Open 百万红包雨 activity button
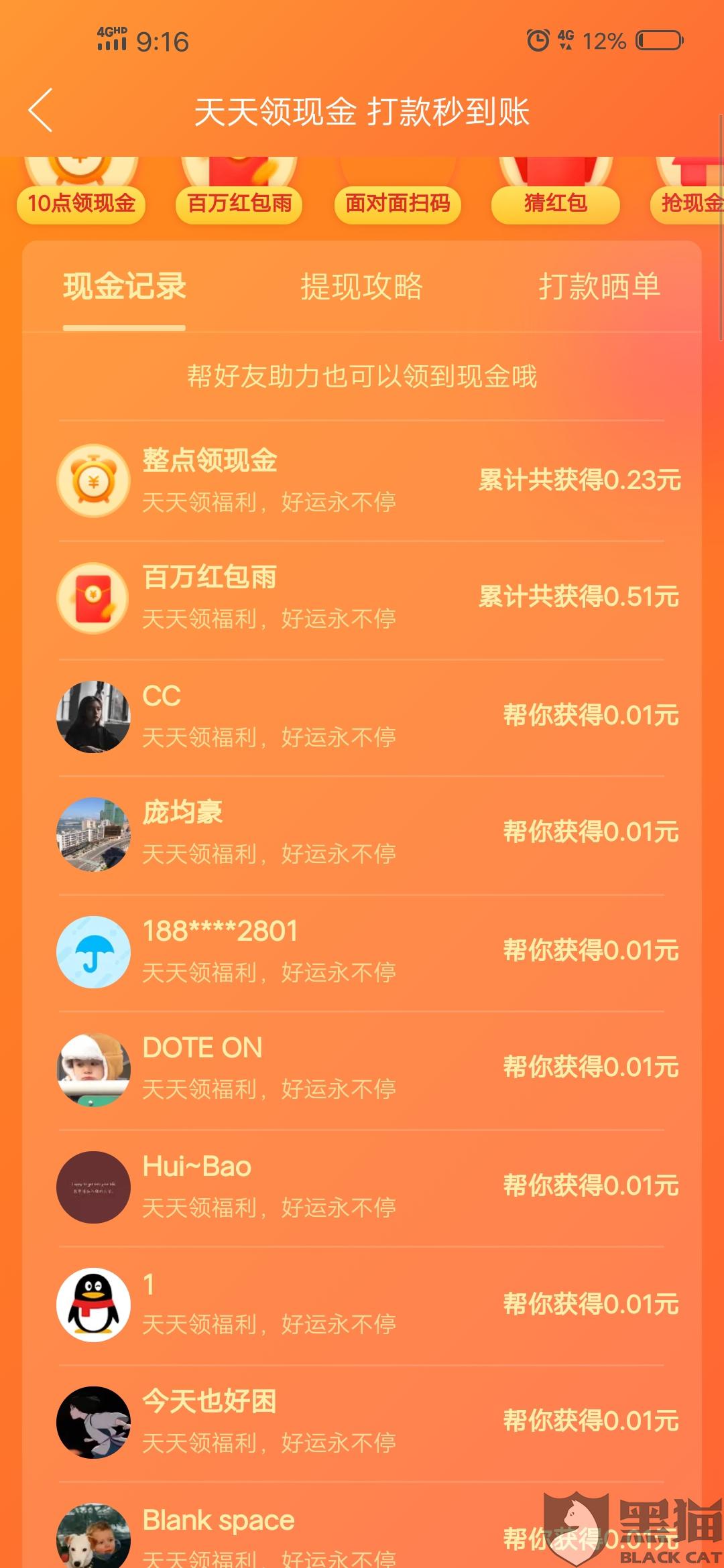Image resolution: width=724 pixels, height=1568 pixels. [239, 202]
